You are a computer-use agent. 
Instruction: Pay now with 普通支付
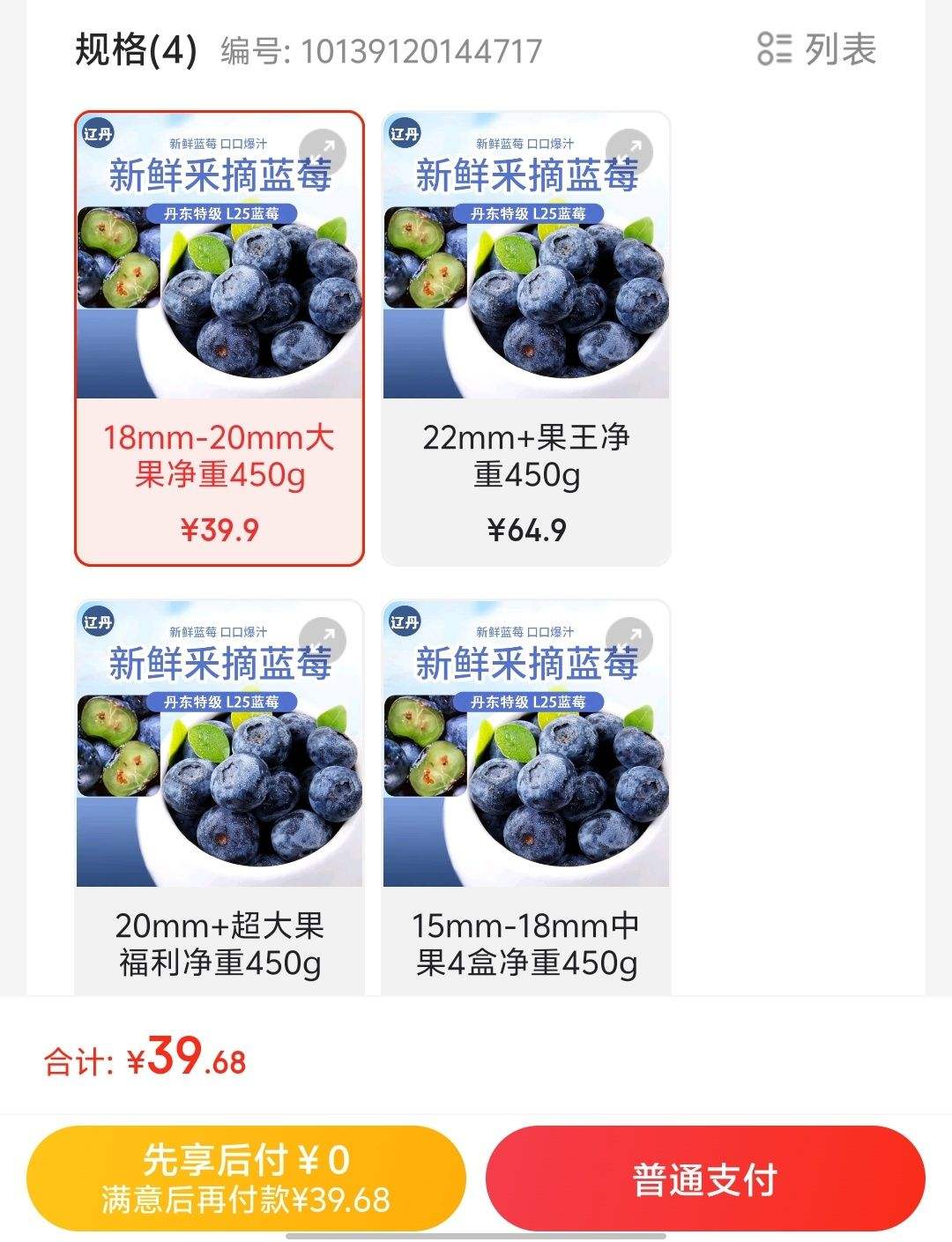click(704, 1179)
